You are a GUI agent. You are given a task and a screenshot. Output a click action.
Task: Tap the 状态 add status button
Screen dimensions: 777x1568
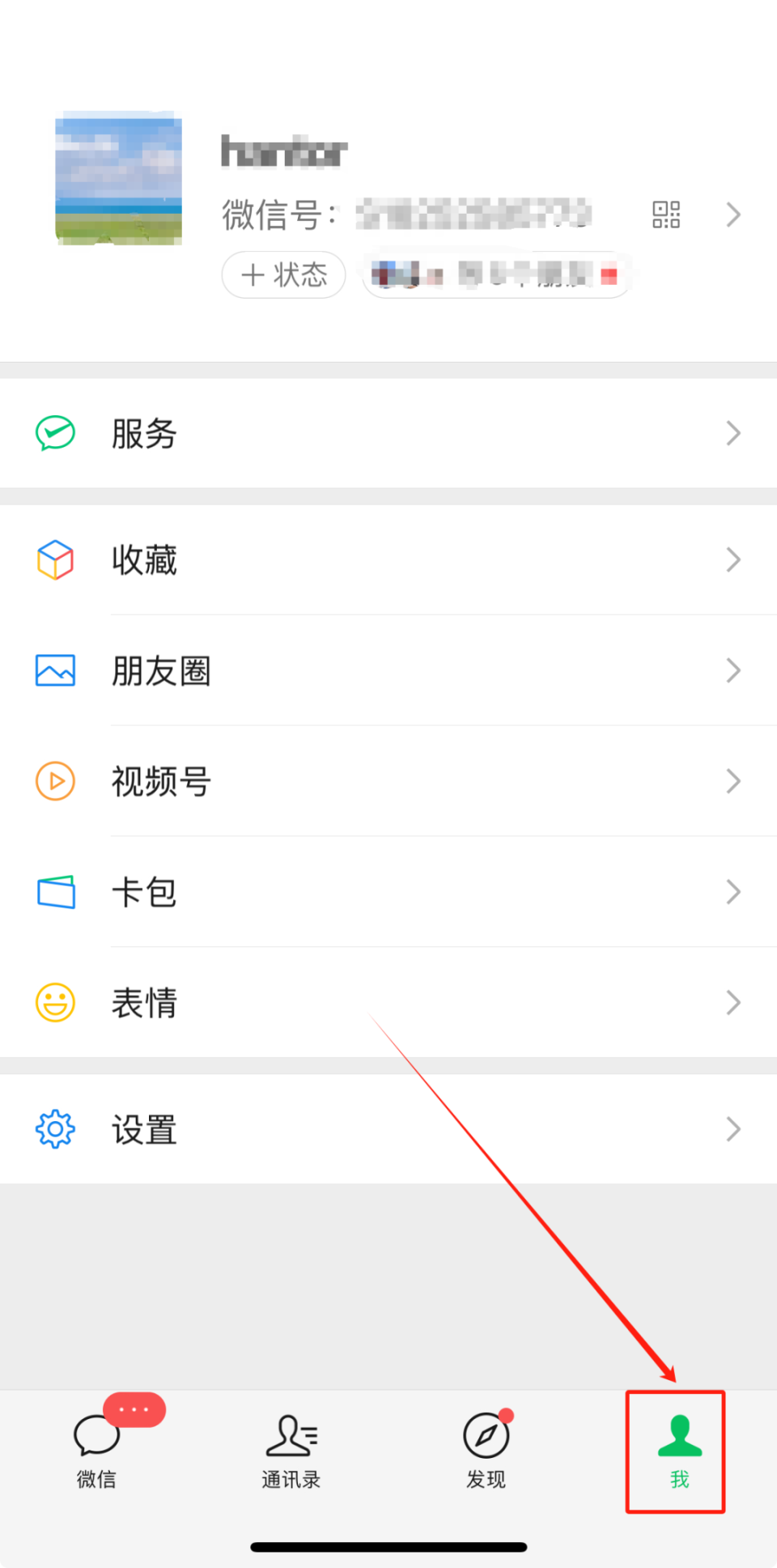[x=284, y=275]
